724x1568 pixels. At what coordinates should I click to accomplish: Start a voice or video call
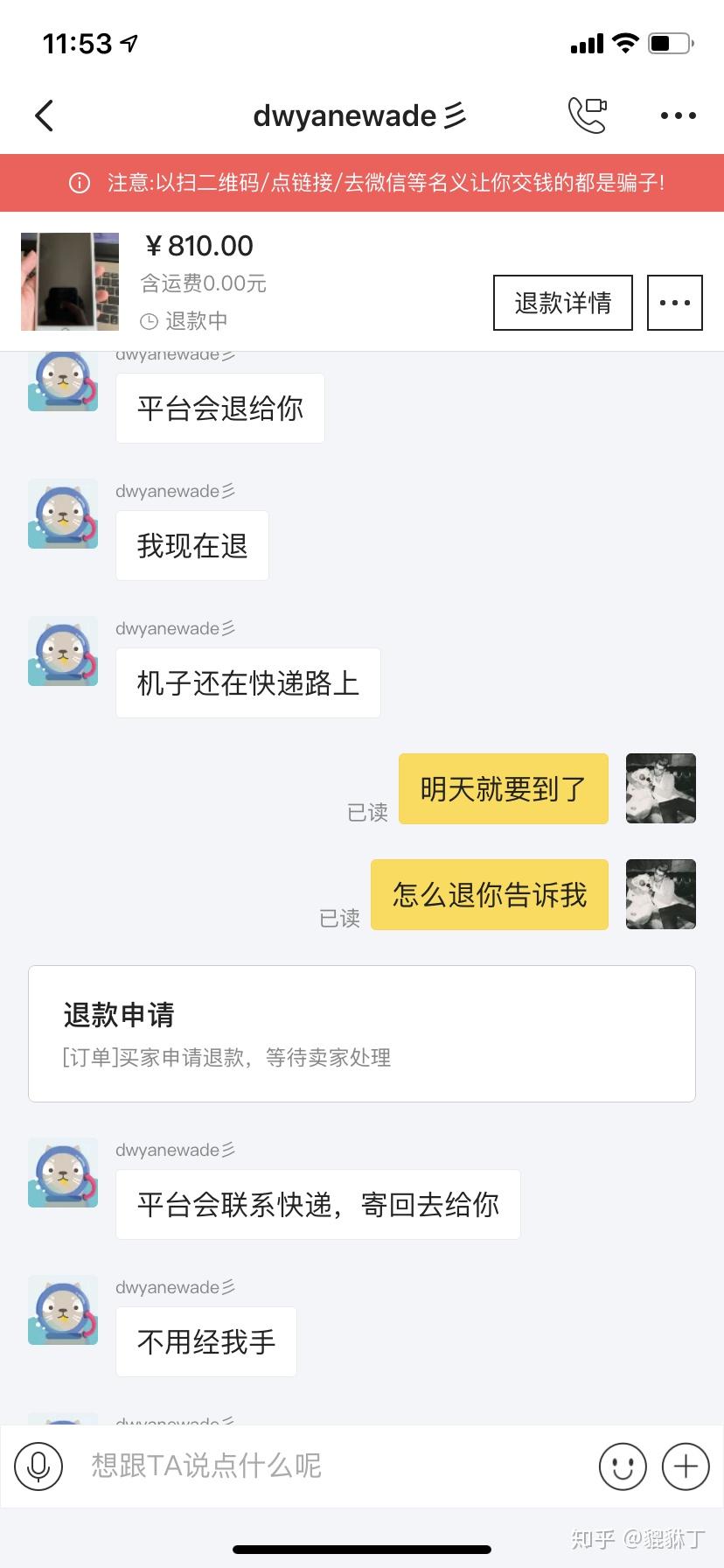tap(587, 115)
